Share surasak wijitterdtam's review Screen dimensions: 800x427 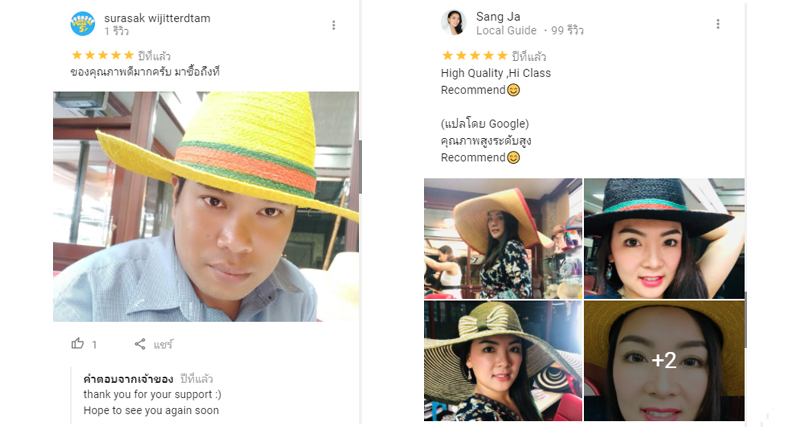[x=153, y=344]
